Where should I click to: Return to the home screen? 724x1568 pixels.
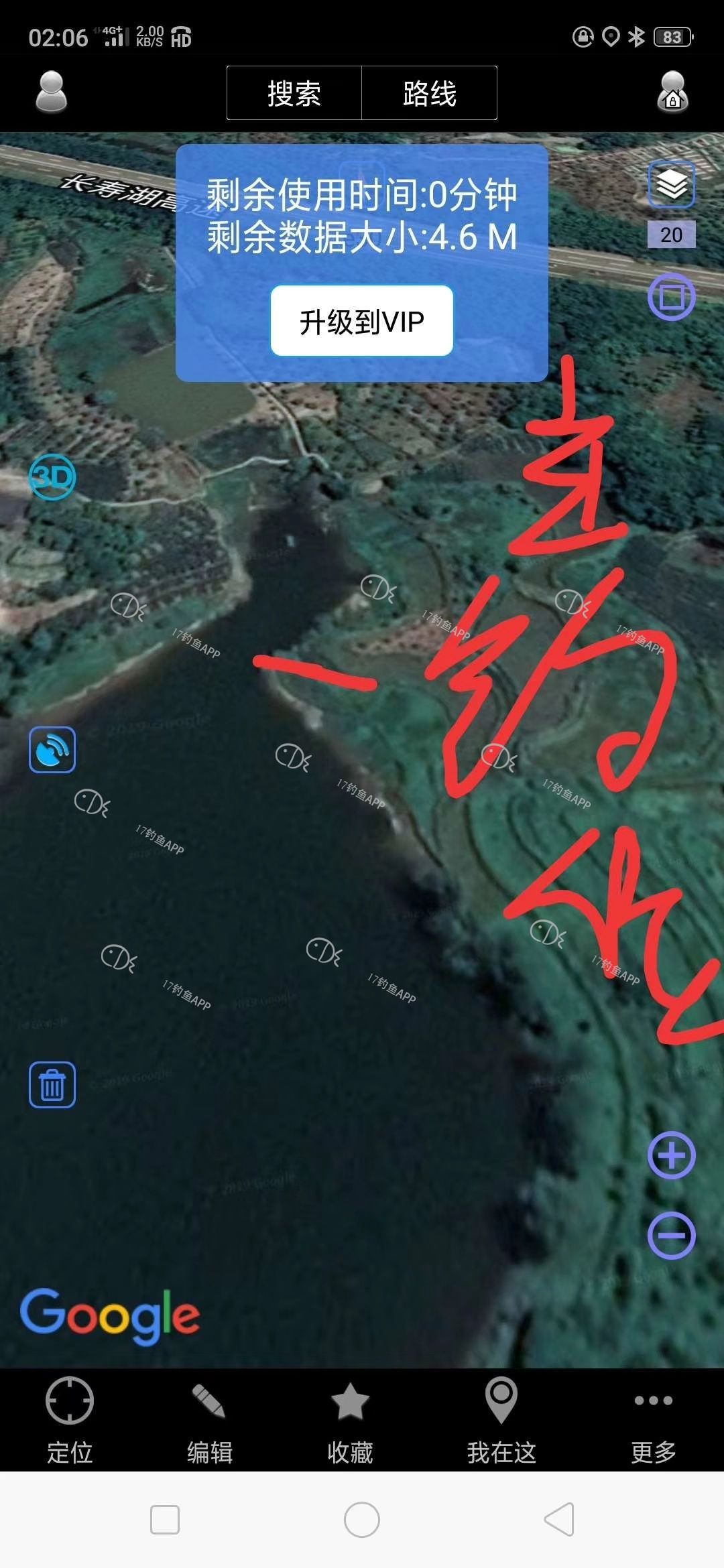(x=362, y=1519)
